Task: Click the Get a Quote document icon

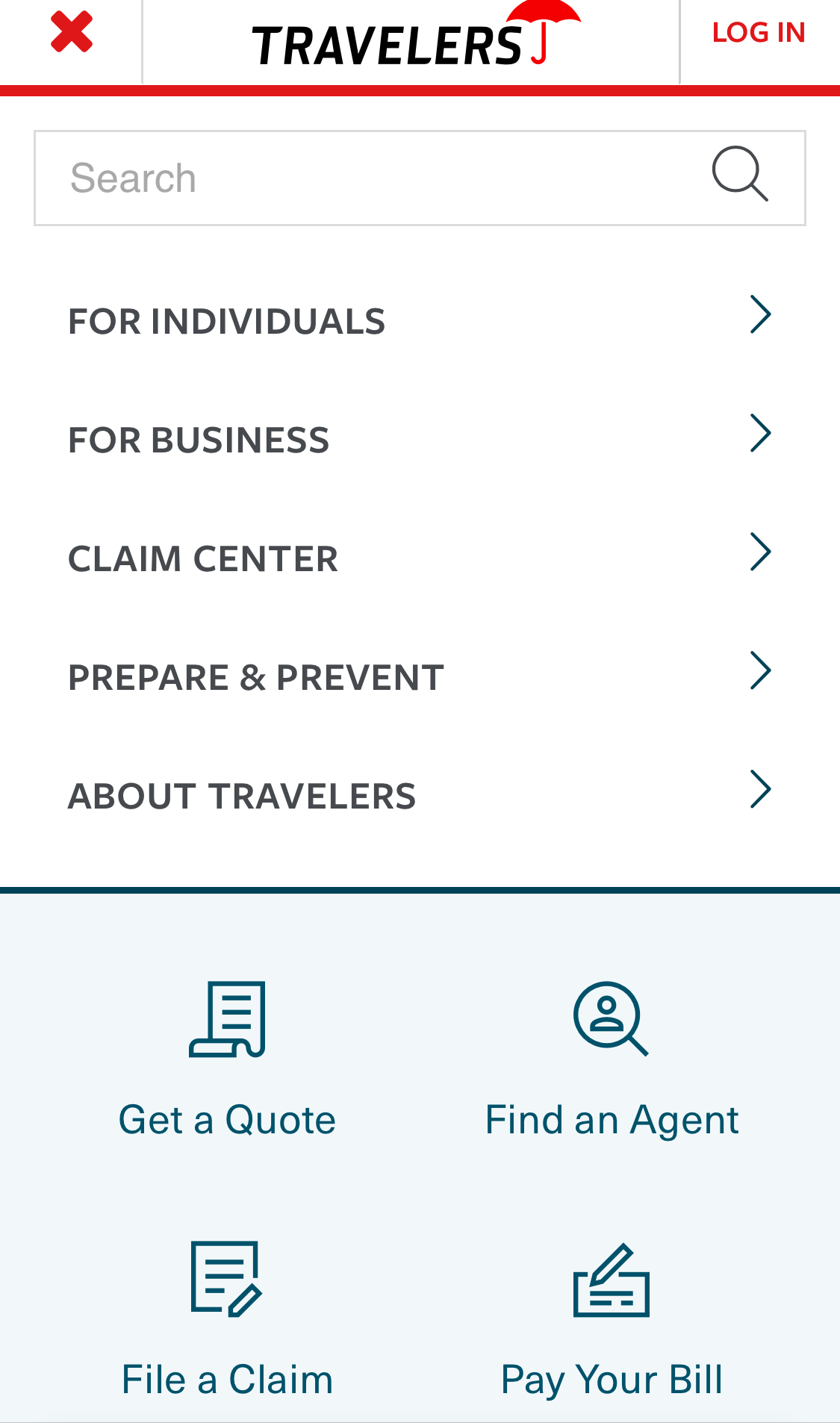Action: pyautogui.click(x=226, y=1020)
